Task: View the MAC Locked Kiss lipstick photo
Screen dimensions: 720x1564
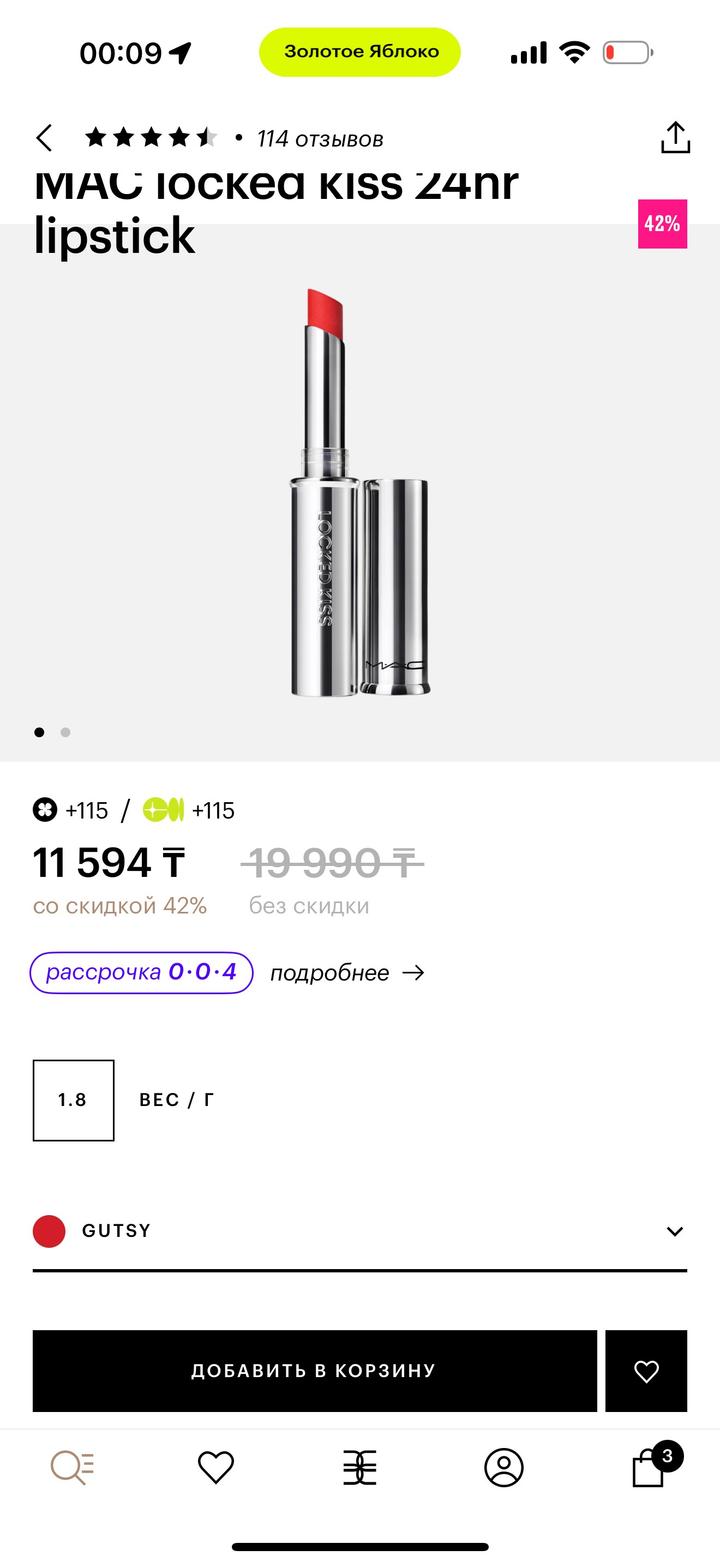Action: coord(360,492)
